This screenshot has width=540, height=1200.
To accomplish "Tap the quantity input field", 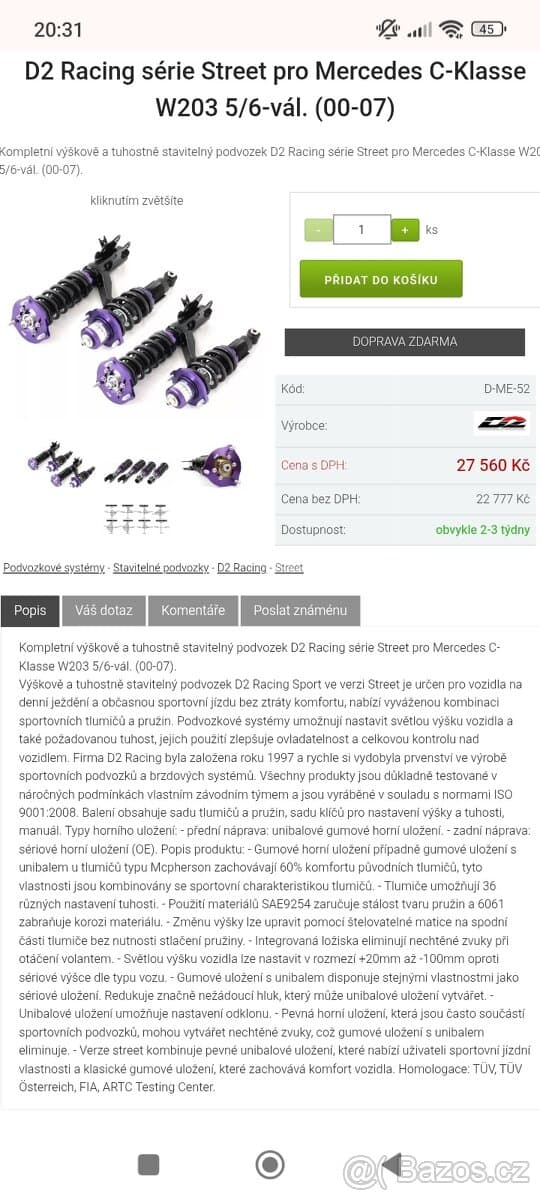I will [361, 230].
